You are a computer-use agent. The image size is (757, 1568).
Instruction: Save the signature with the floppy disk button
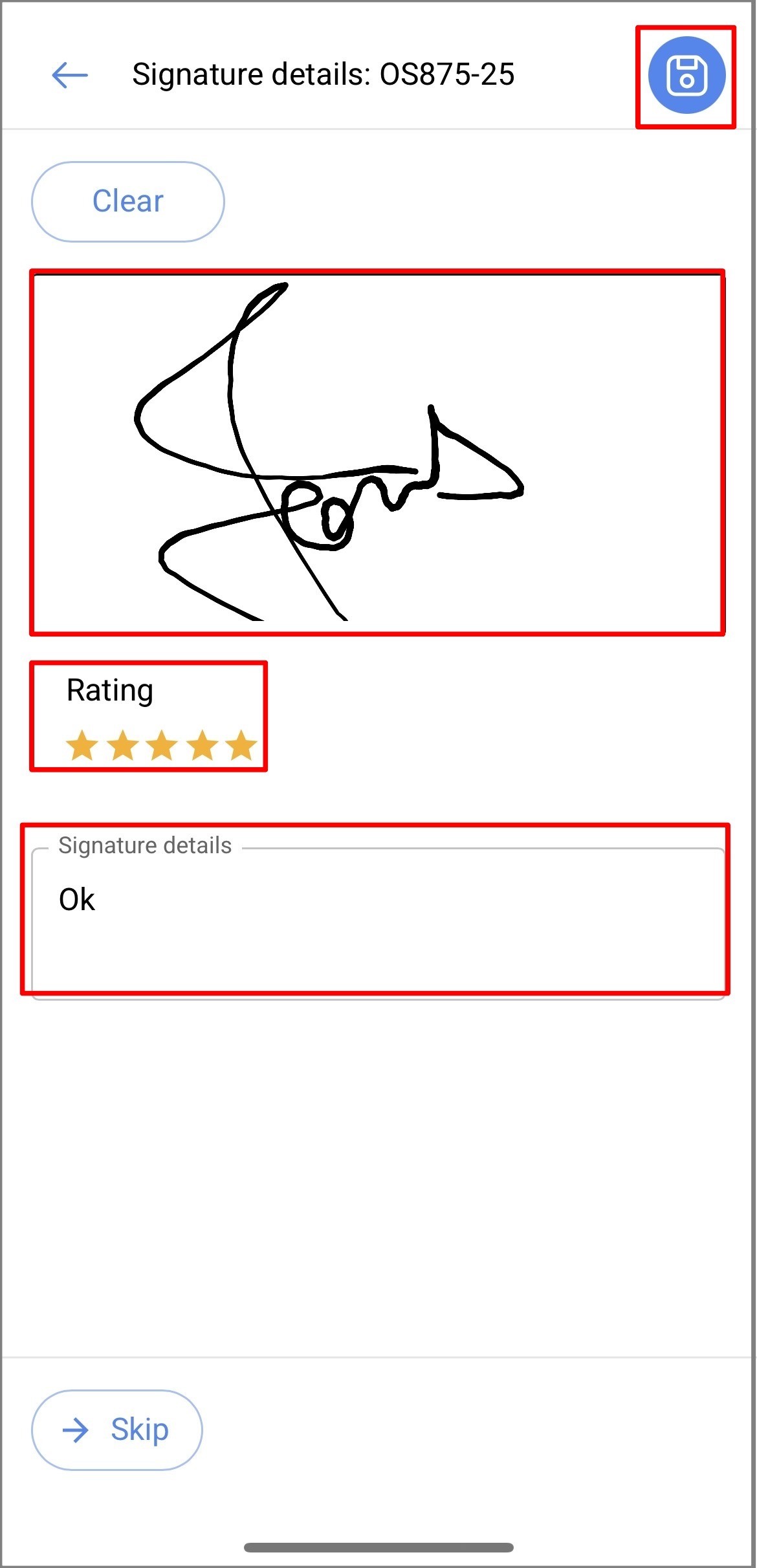686,76
